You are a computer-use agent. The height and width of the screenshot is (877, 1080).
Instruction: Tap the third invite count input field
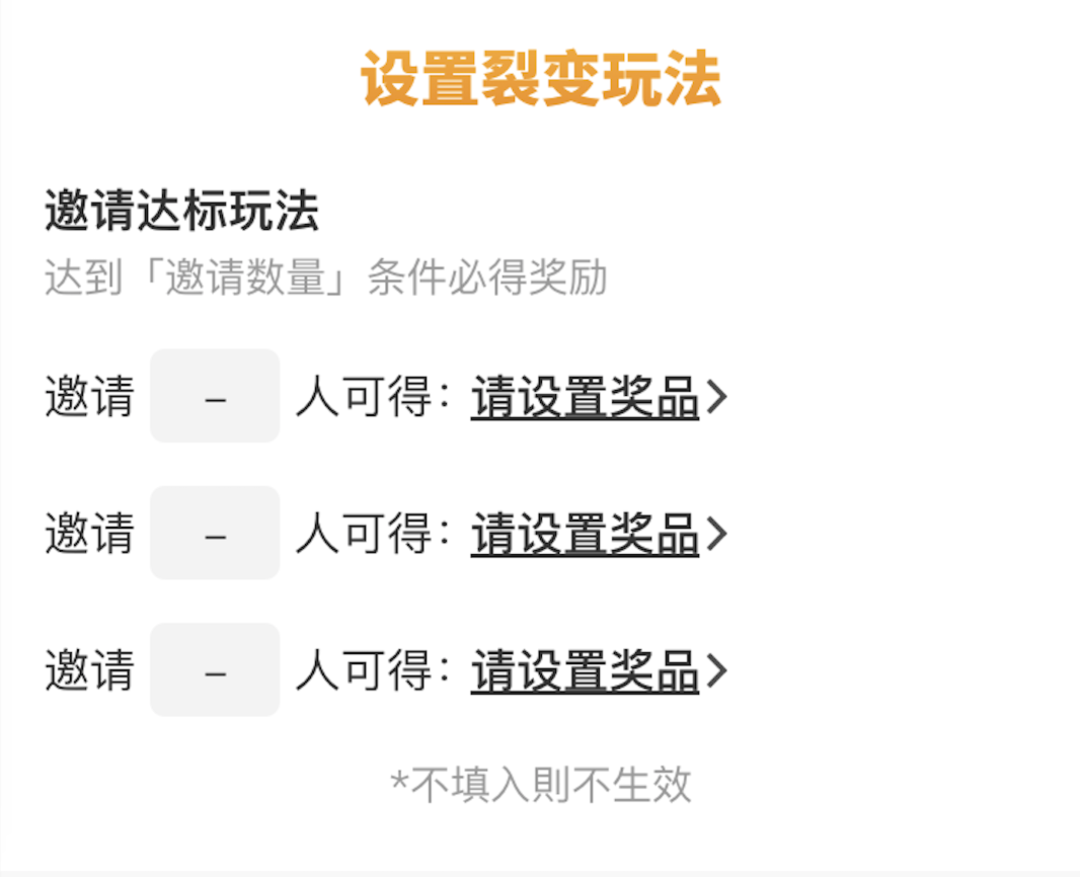coord(215,670)
